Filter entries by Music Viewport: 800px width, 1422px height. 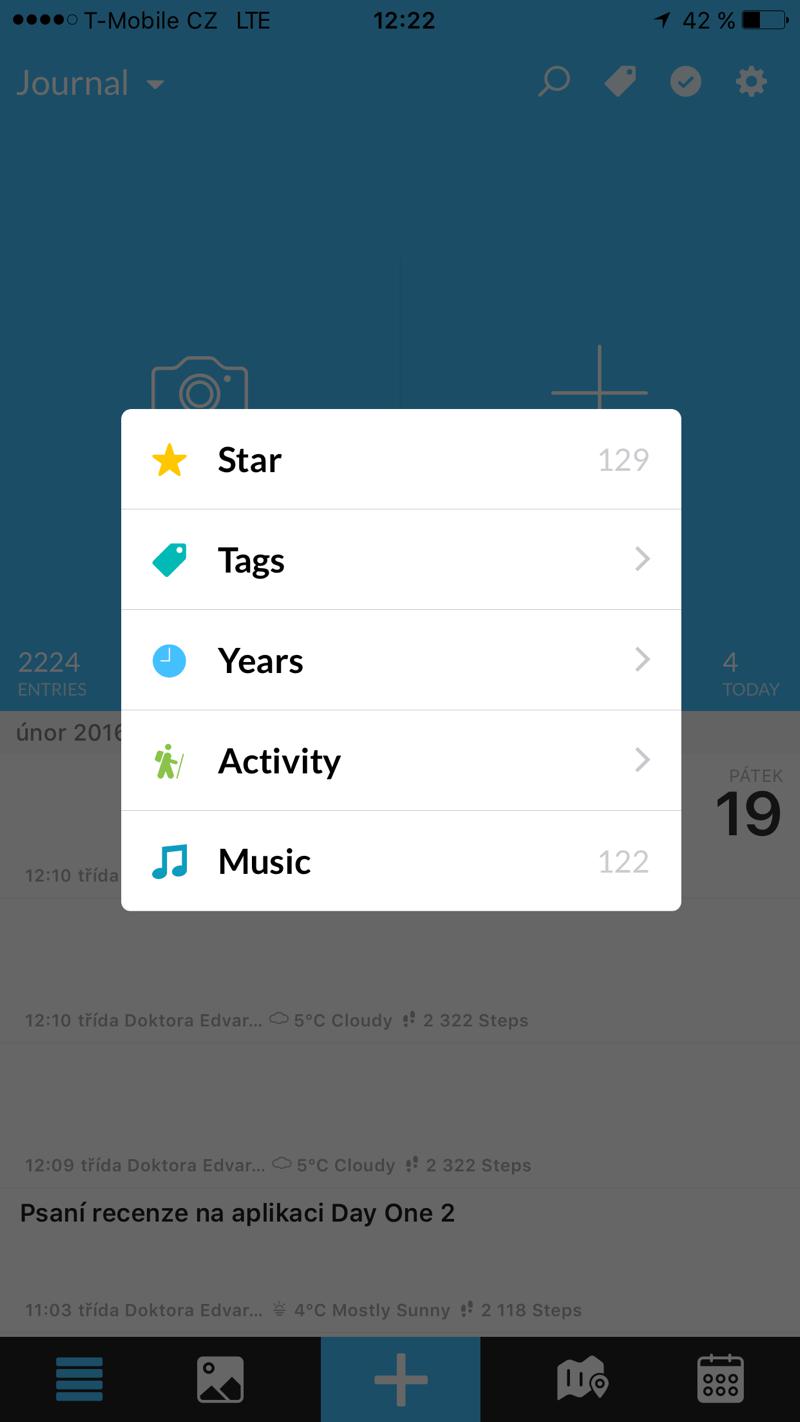pos(400,861)
